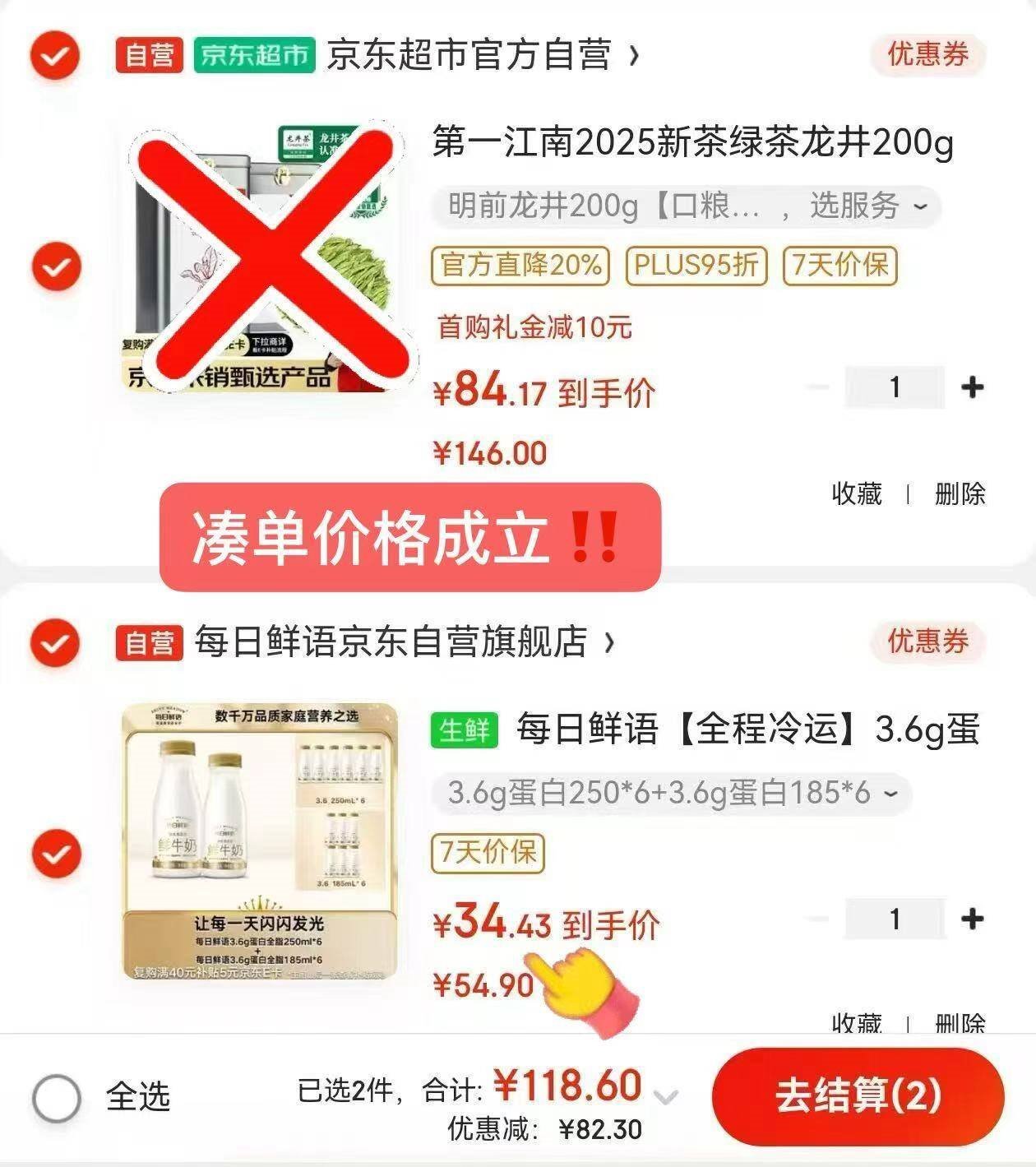Screen dimensions: 1036x1167
Task: Delete the 龙井 tea item via 删除
Action: click(x=960, y=494)
